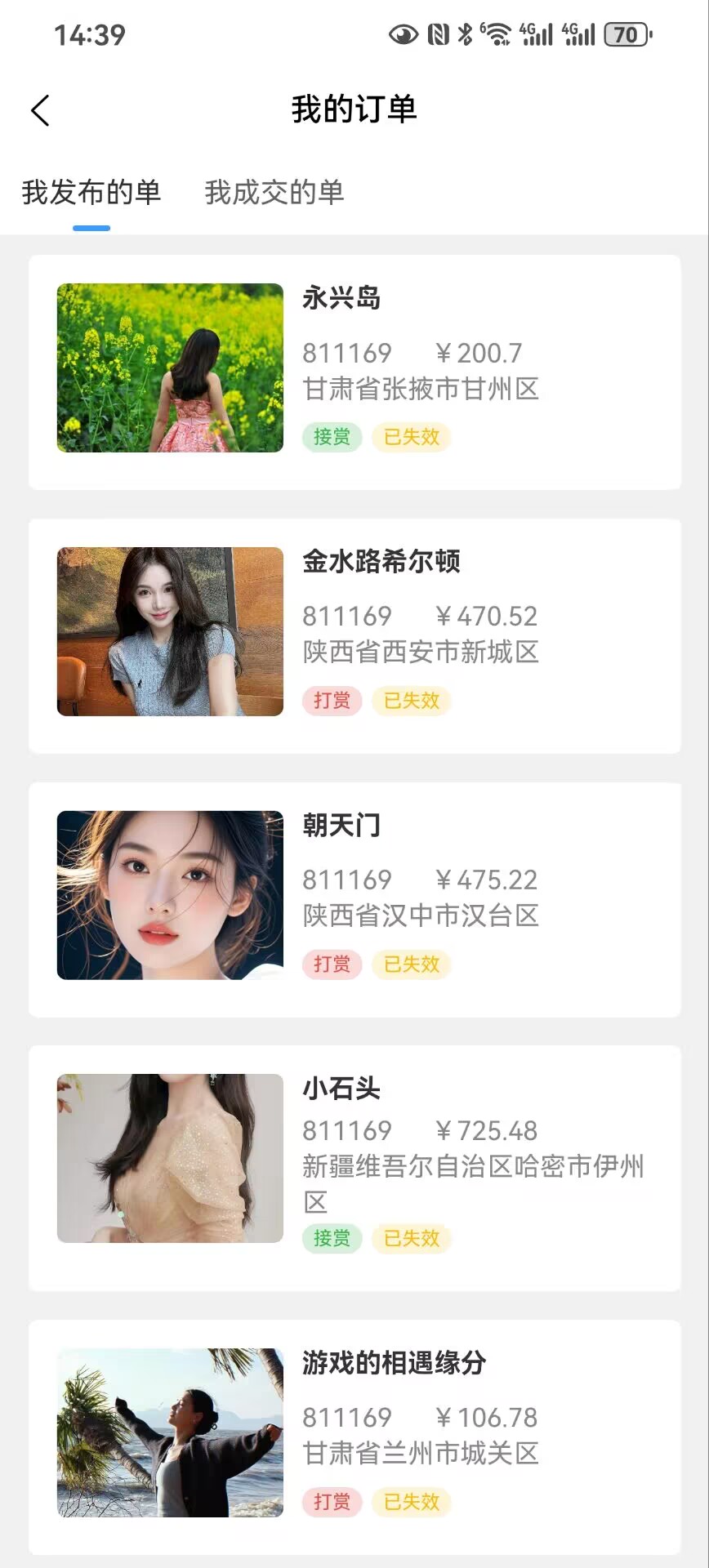Tap the back arrow to leave 我的订单
Viewport: 709px width, 1568px height.
40,109
